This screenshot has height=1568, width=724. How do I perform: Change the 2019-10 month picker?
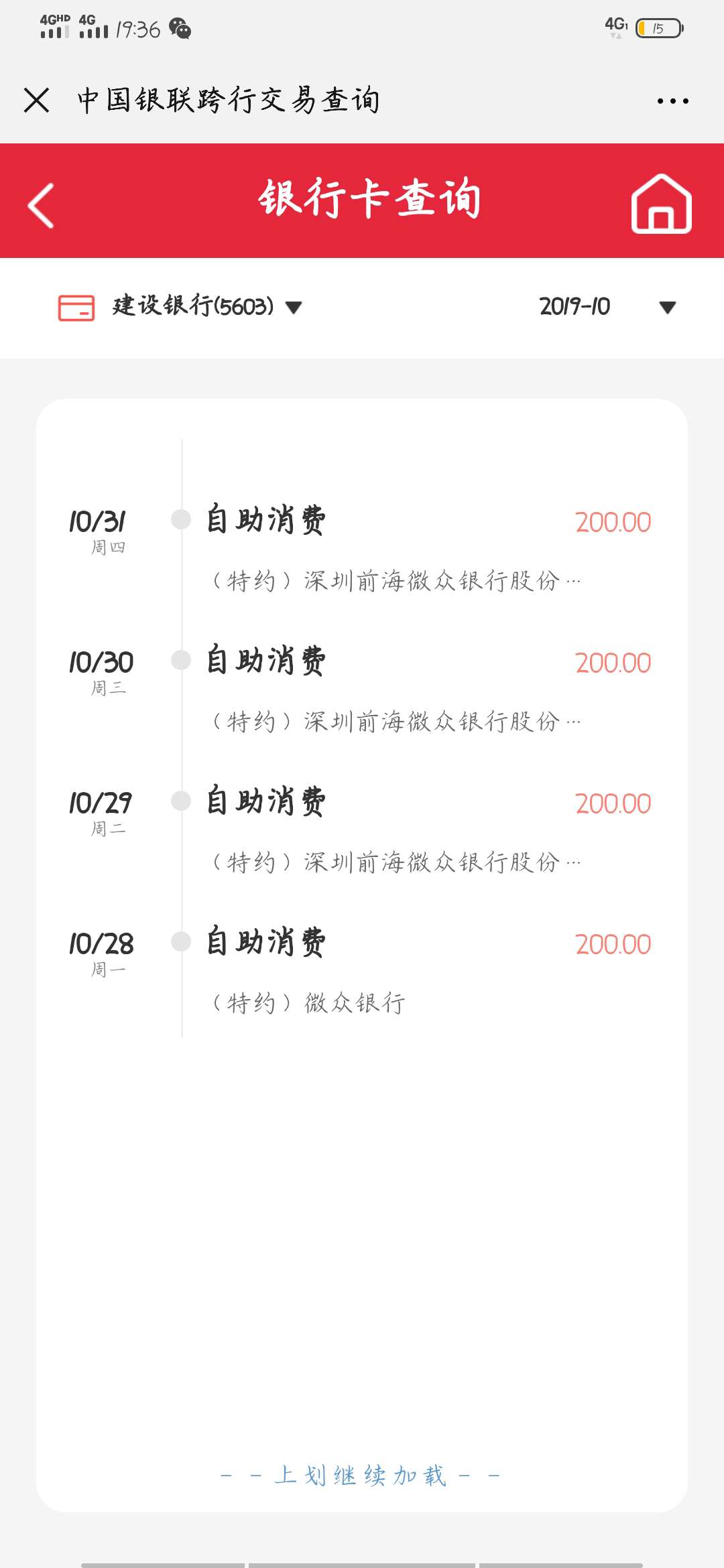tap(607, 307)
